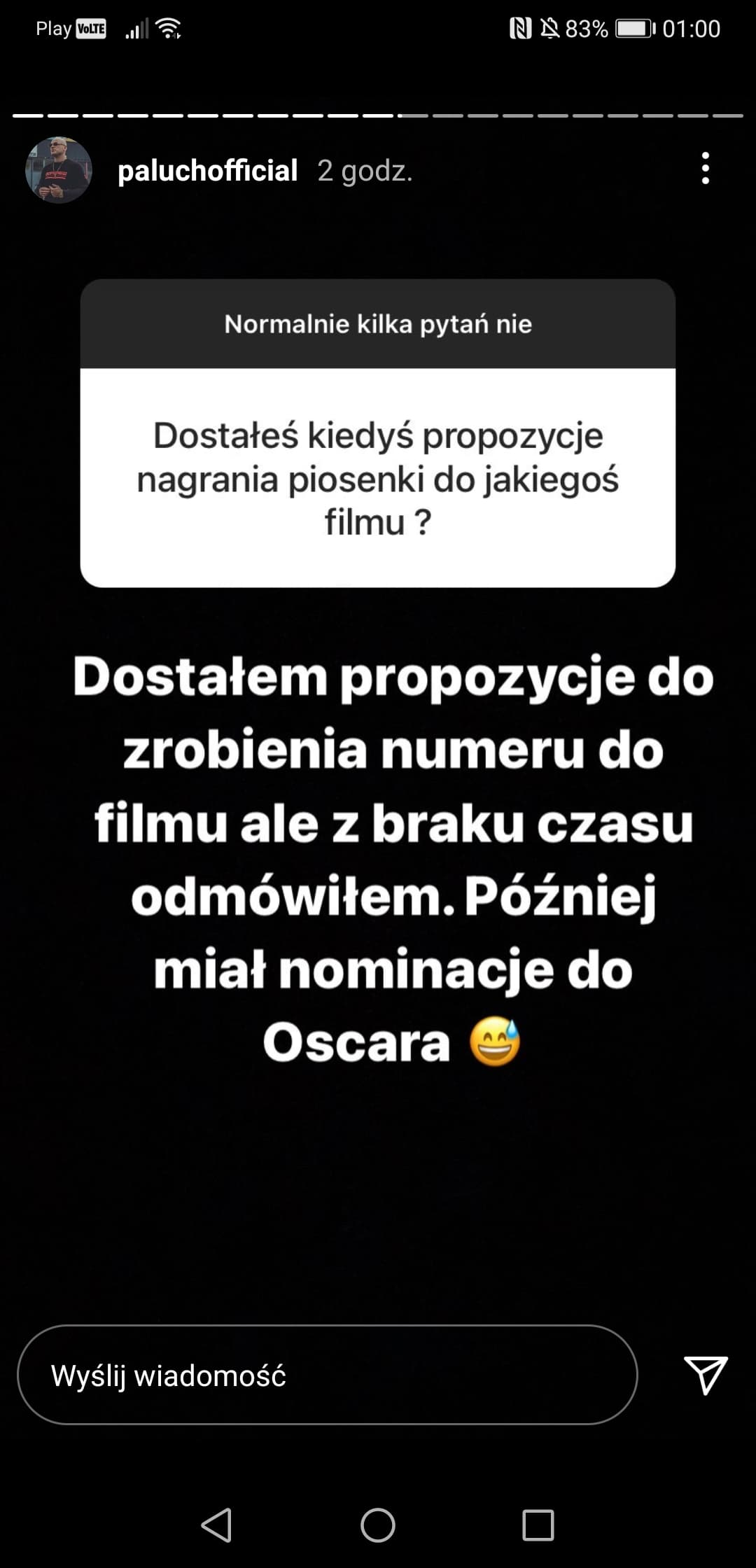This screenshot has height=1568, width=756.
Task: Share the story via paper plane icon
Action: [x=705, y=1375]
